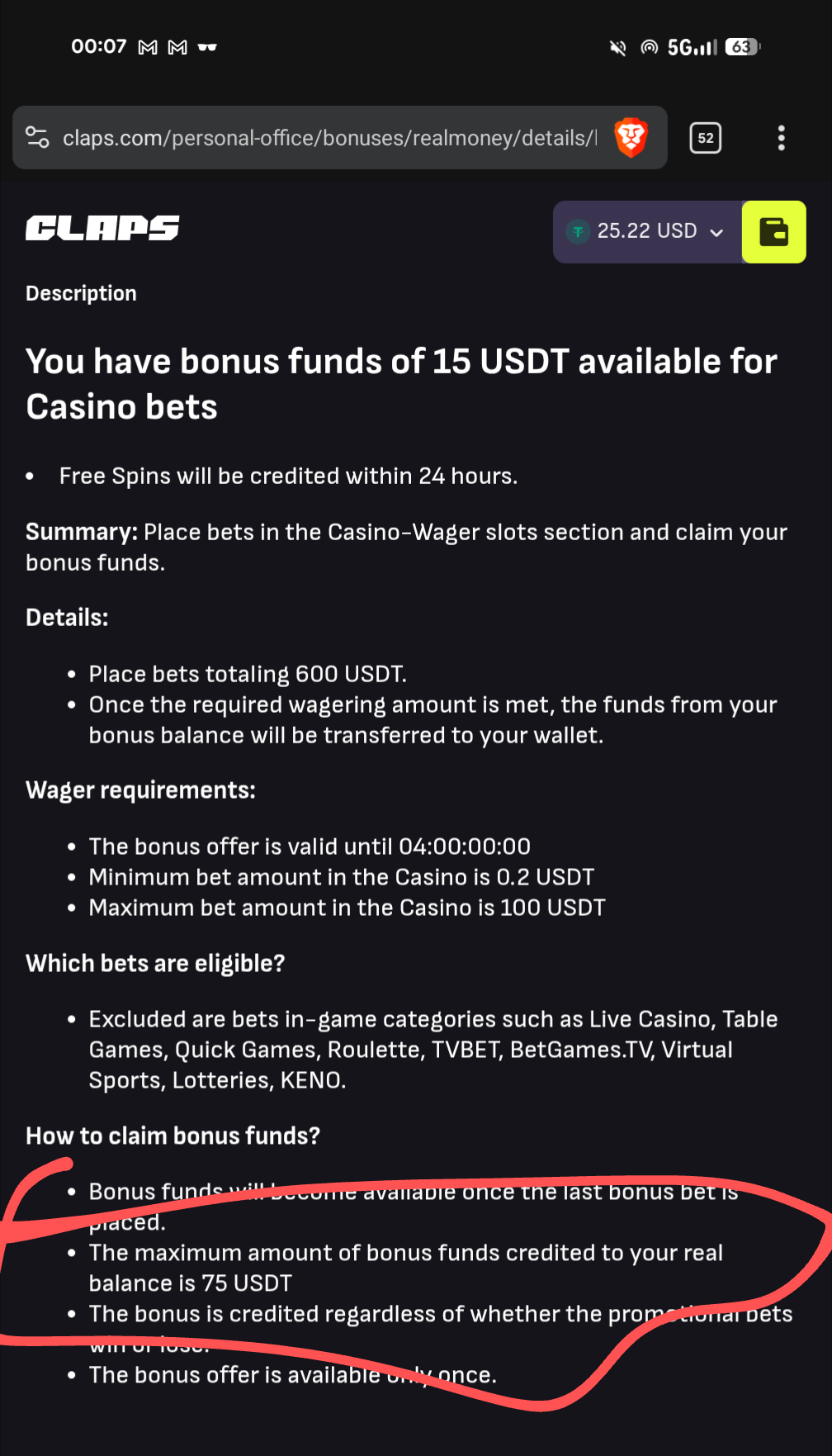Open the browser overflow menu

pyautogui.click(x=781, y=138)
